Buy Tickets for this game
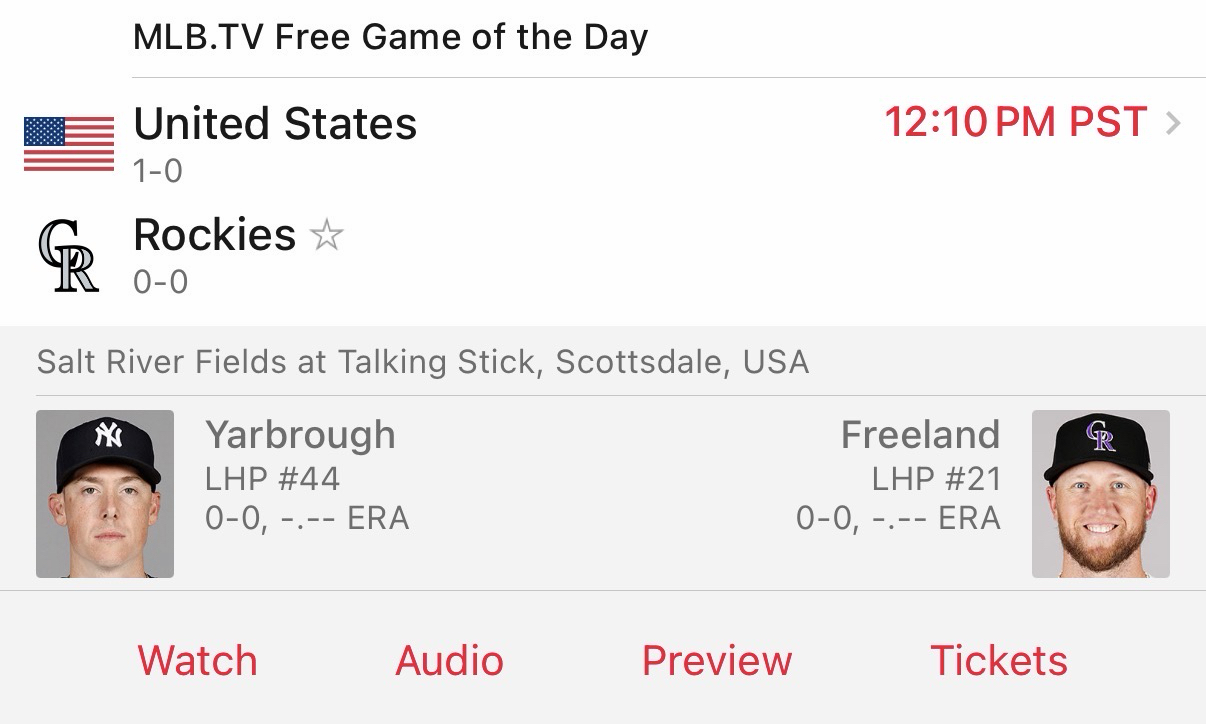Viewport: 1206px width, 724px height. 998,661
